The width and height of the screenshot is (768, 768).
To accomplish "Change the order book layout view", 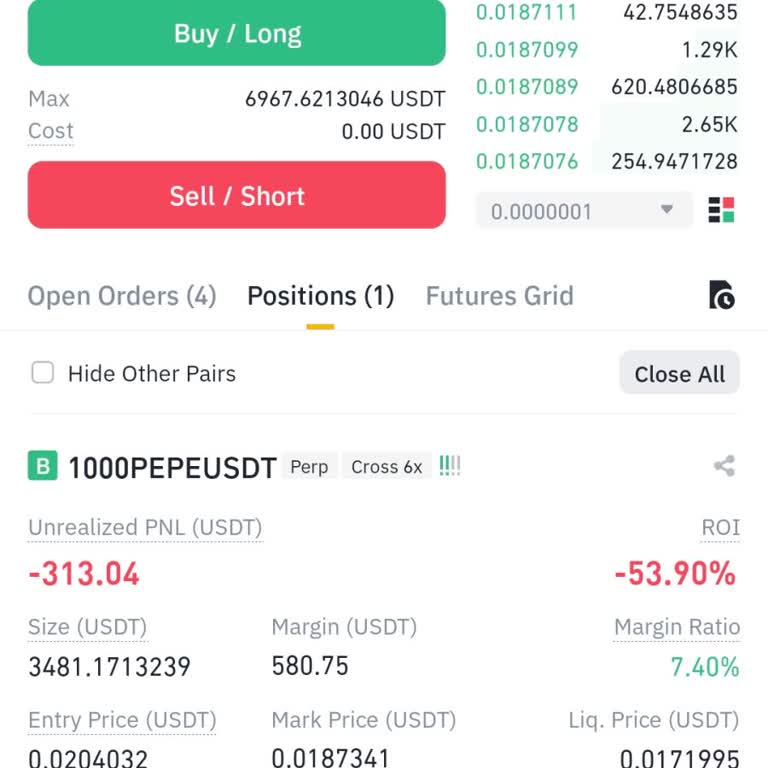I will [x=721, y=210].
